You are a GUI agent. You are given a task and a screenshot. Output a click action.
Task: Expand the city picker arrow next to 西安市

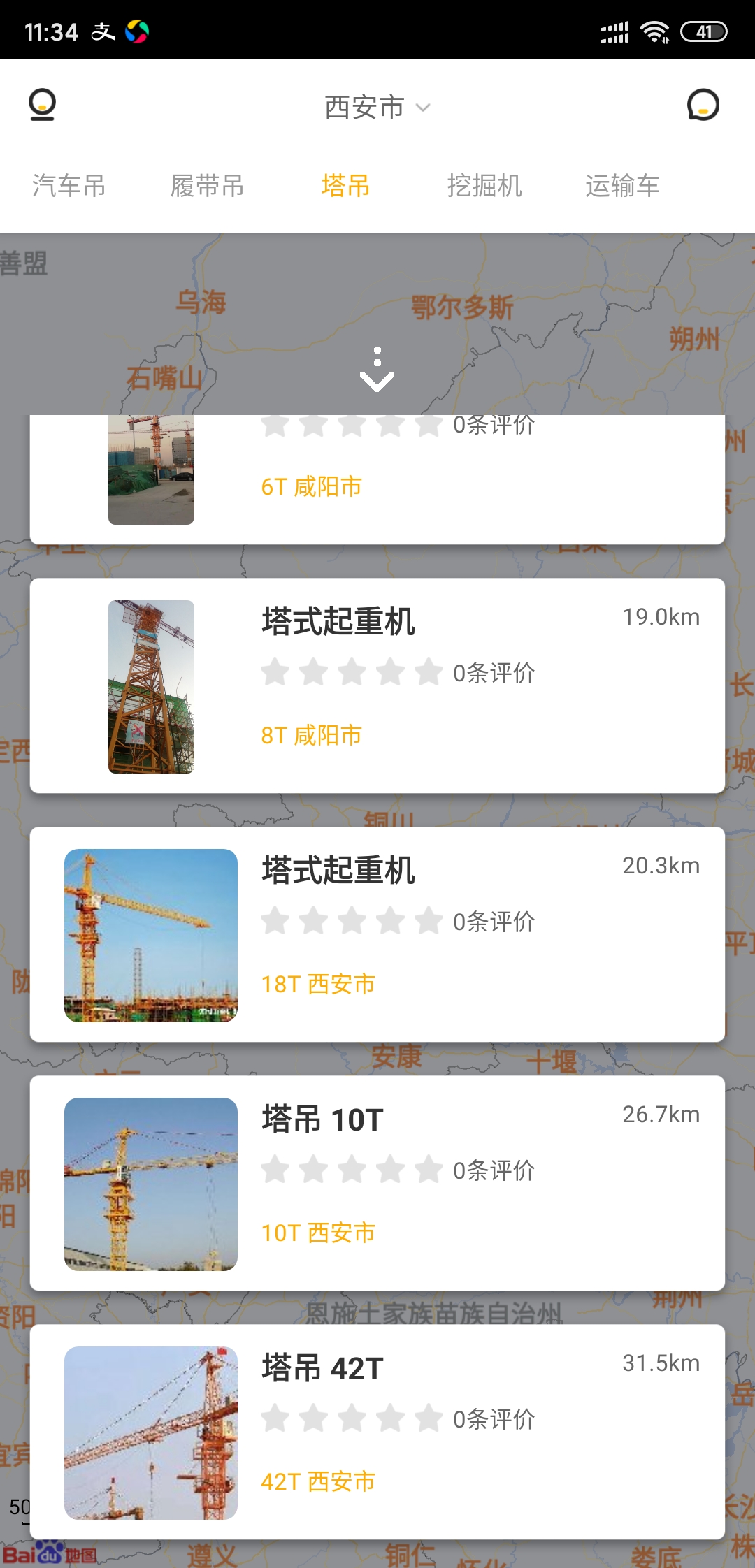[x=423, y=108]
